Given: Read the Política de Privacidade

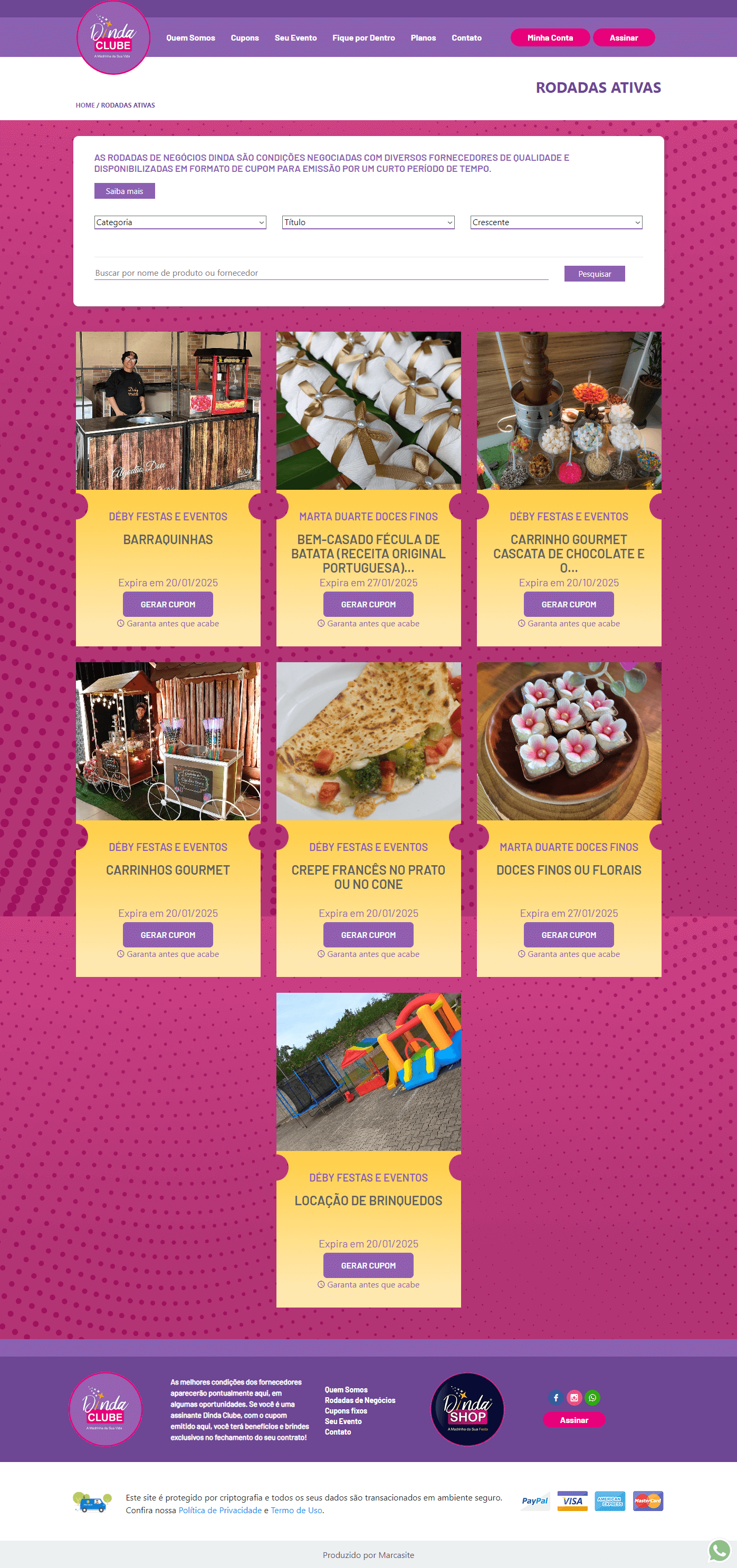Looking at the screenshot, I should click(x=220, y=1510).
